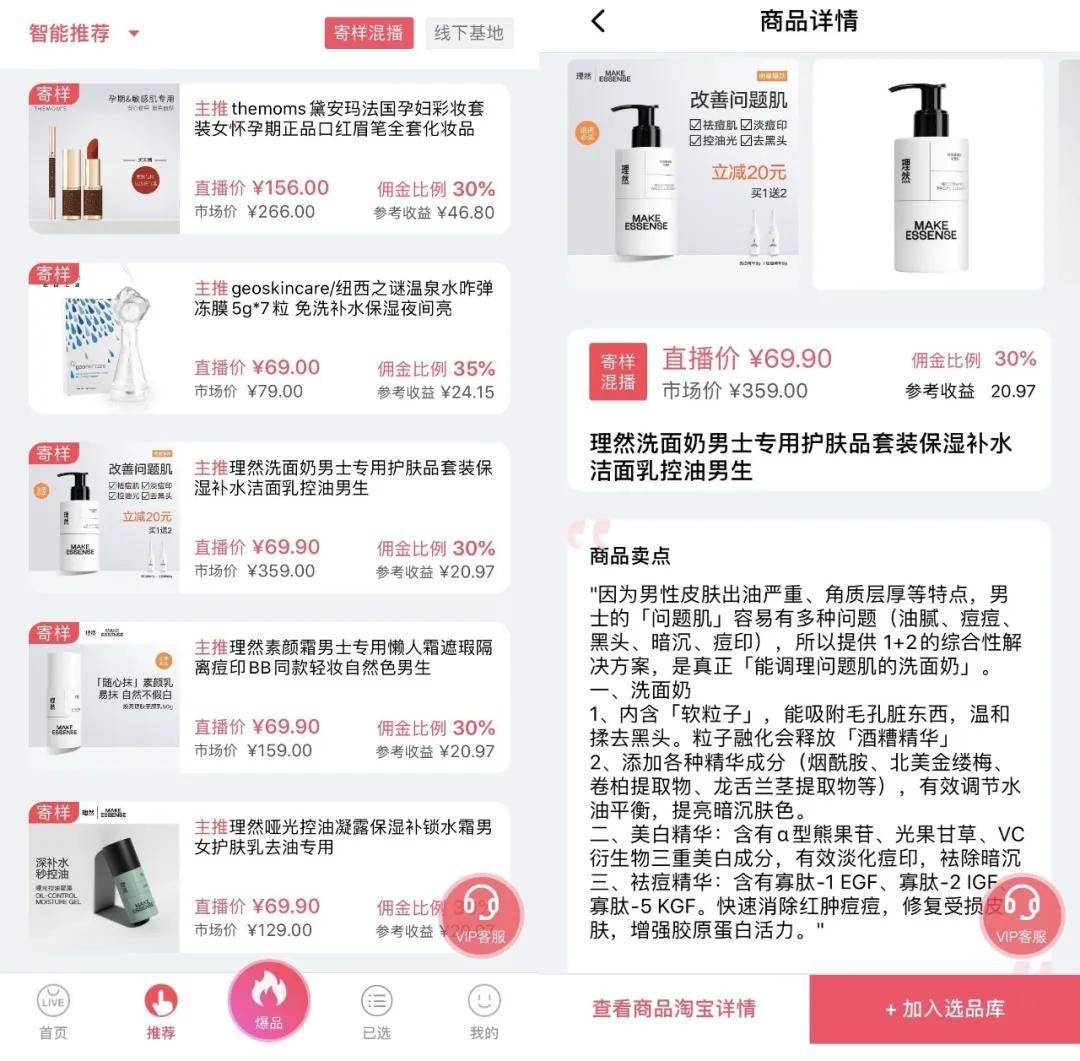The image size is (1080, 1061).
Task: Switch to the 线下基地 tab
Action: [468, 32]
